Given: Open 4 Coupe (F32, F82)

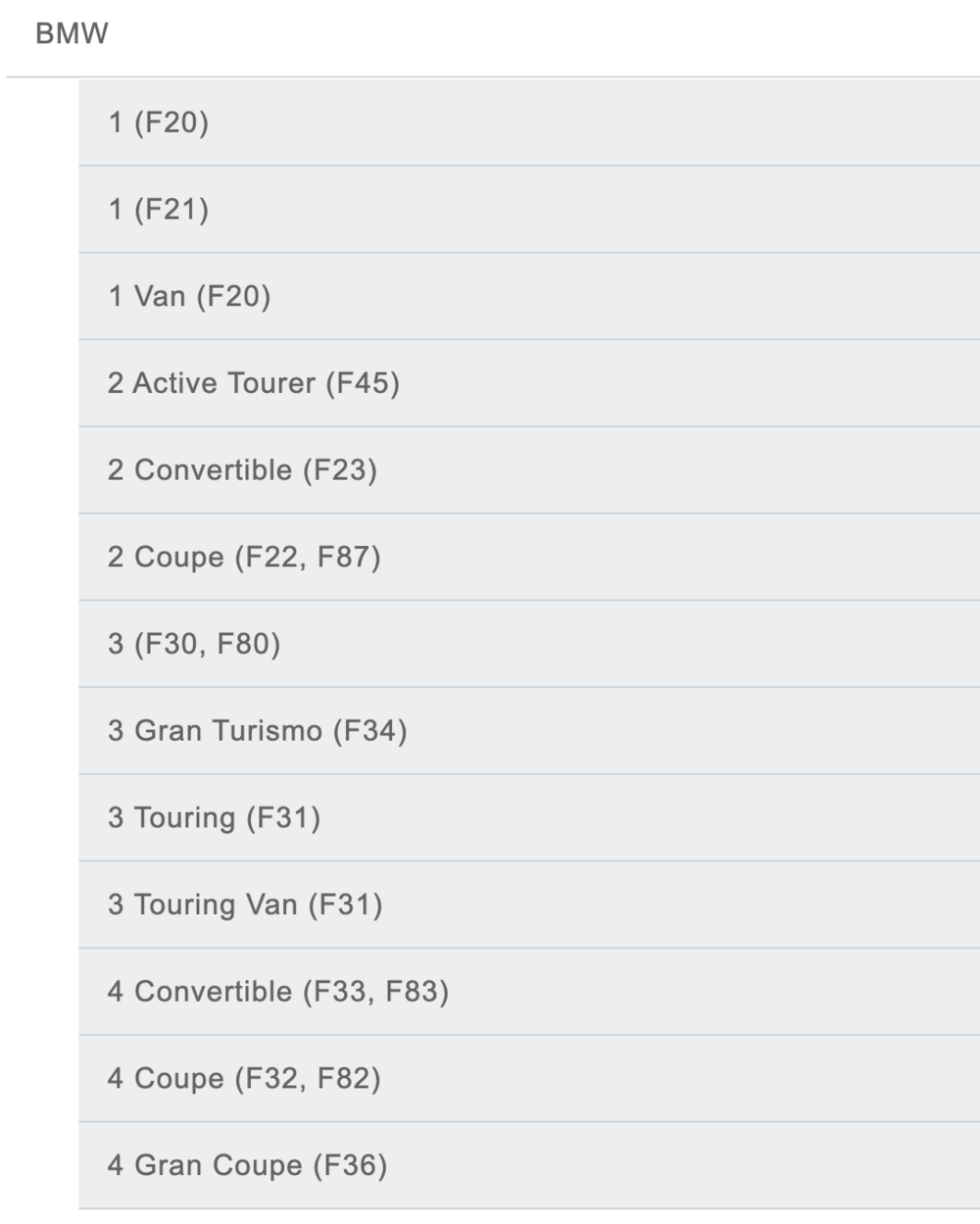Looking at the screenshot, I should (529, 1079).
